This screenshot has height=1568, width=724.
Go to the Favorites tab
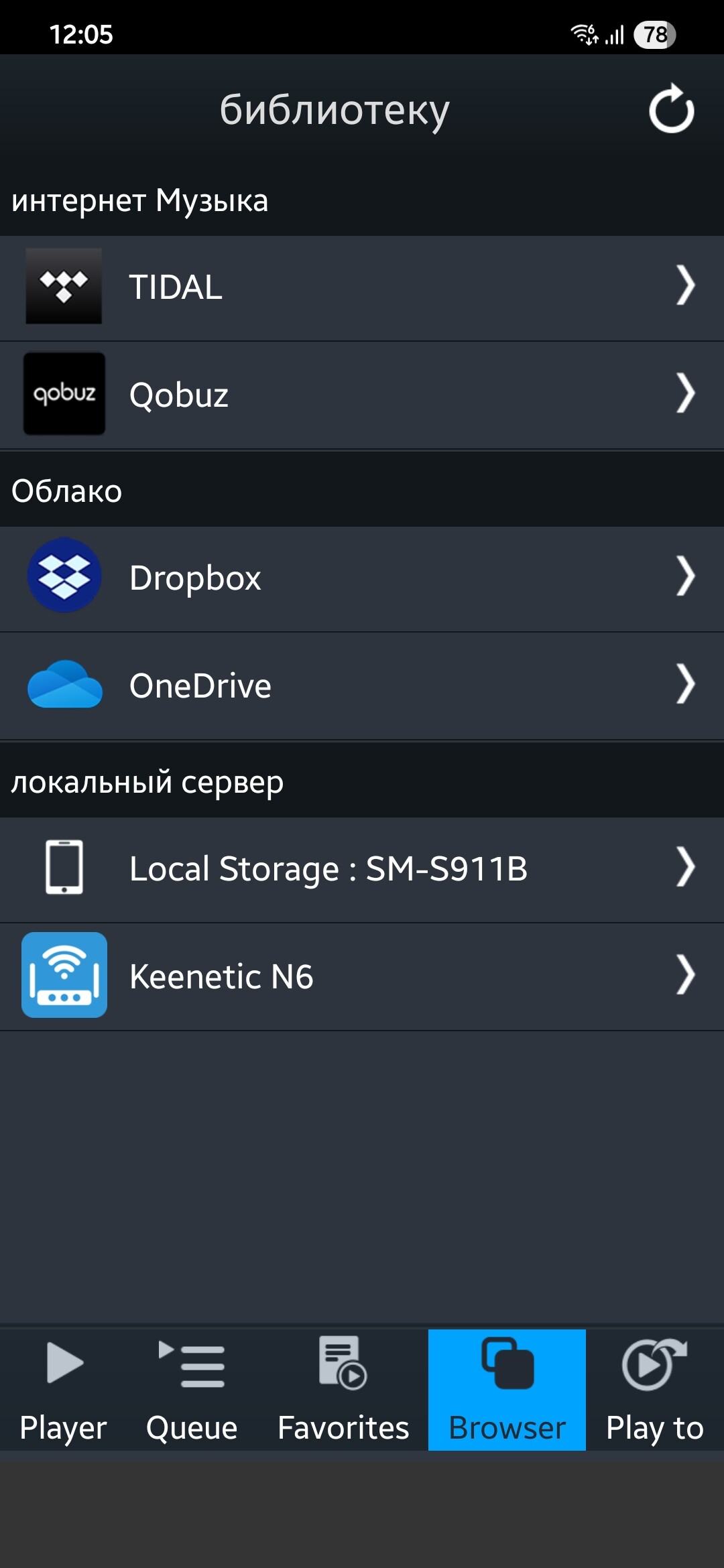[343, 1390]
